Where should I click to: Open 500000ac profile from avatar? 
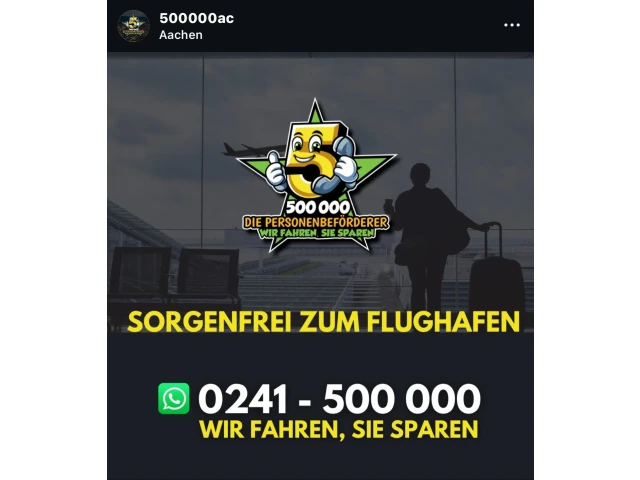133,26
